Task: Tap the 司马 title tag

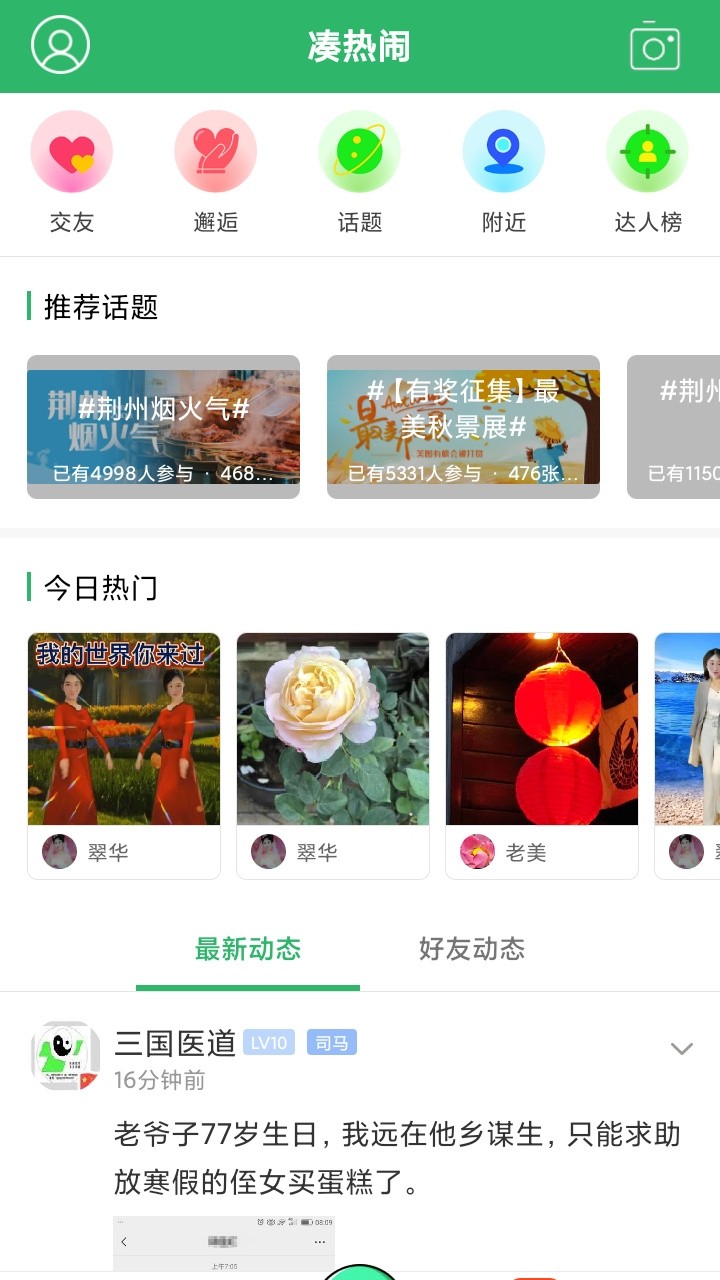Action: pos(331,1044)
